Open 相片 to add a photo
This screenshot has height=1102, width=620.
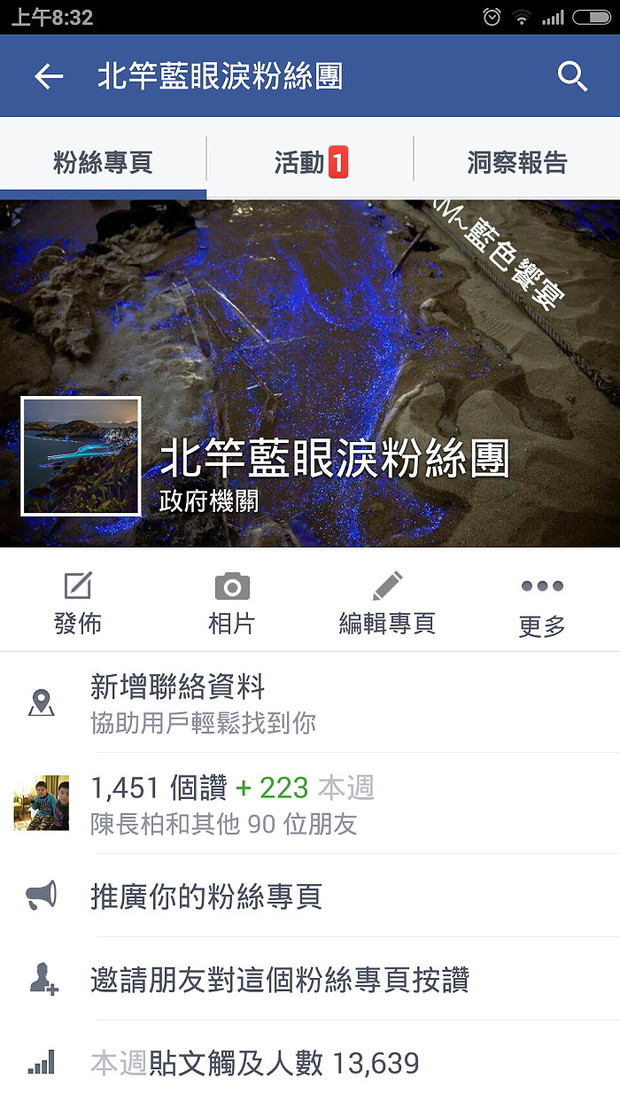(231, 603)
